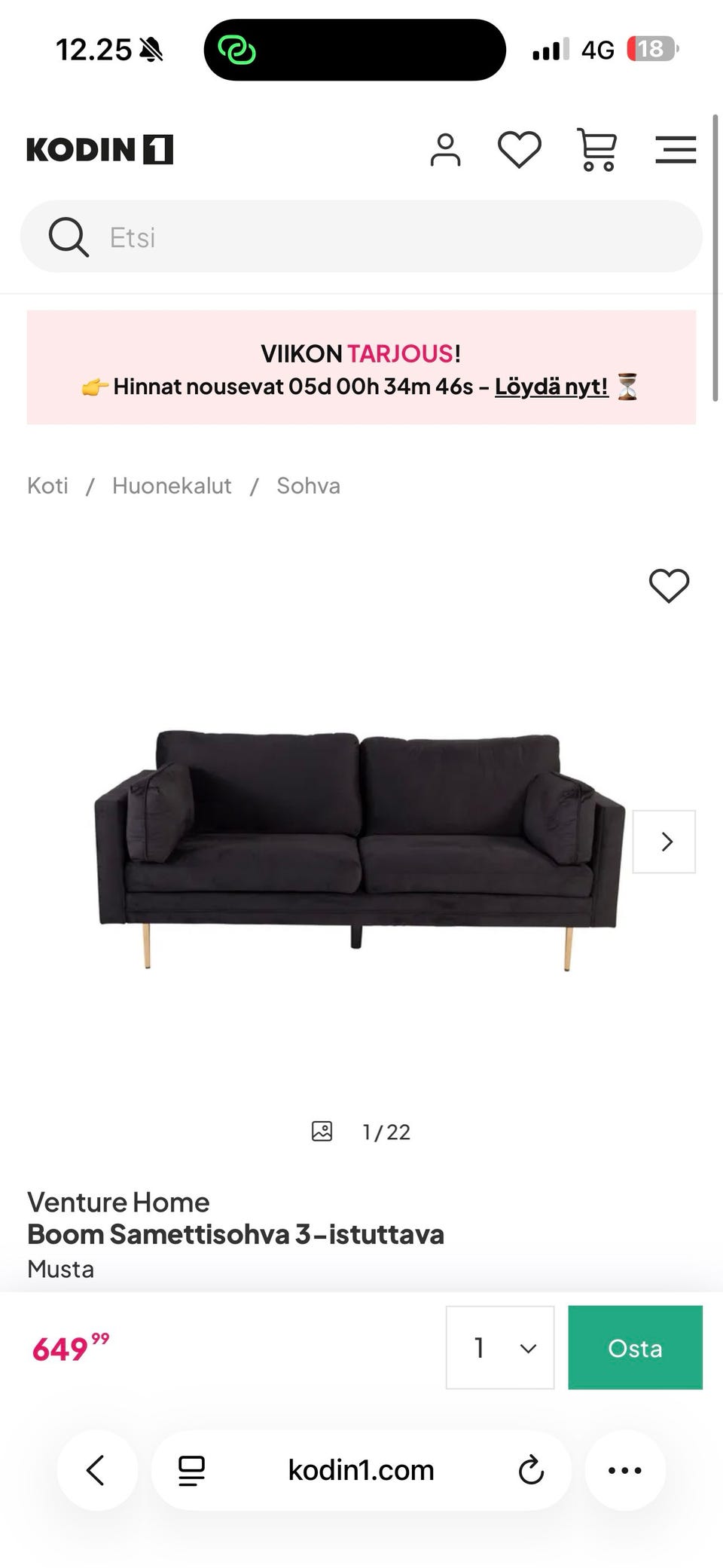Click the magnifying glass search icon
723x1568 pixels.
[x=68, y=237]
